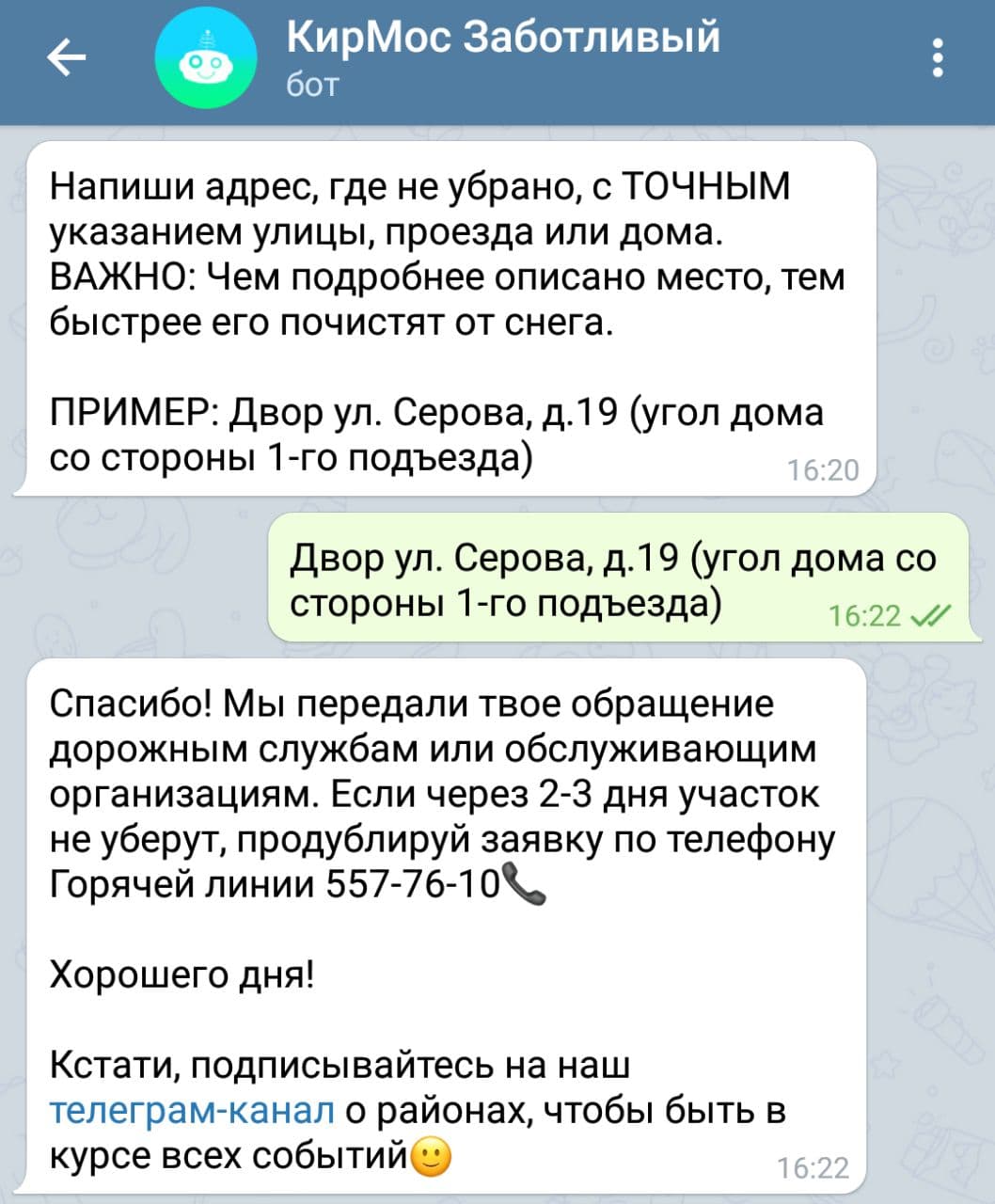Viewport: 995px width, 1204px height.
Task: Tap the hotline number 557-76-10
Action: pos(414,884)
